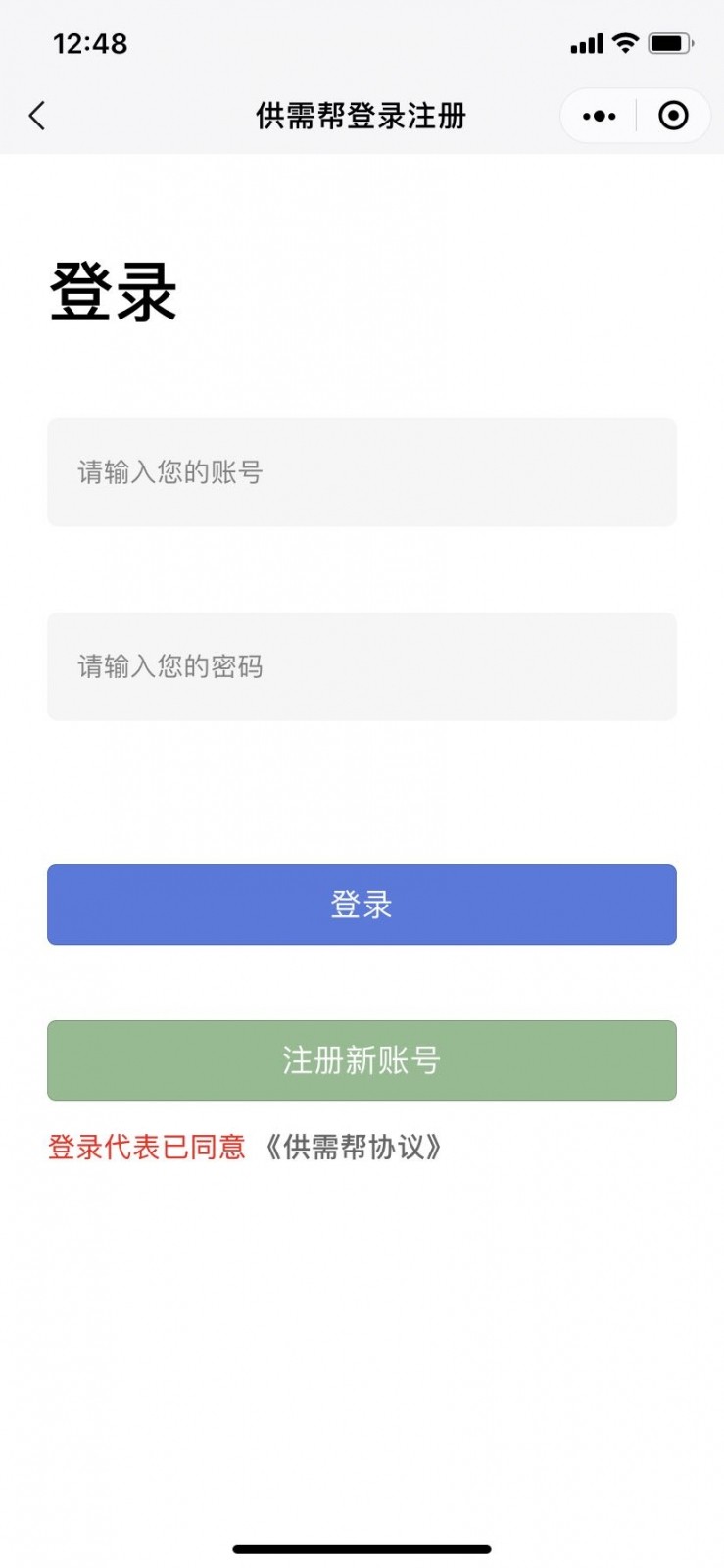Tap the blue 登录 button
Image resolution: width=724 pixels, height=1568 pixels.
point(362,904)
